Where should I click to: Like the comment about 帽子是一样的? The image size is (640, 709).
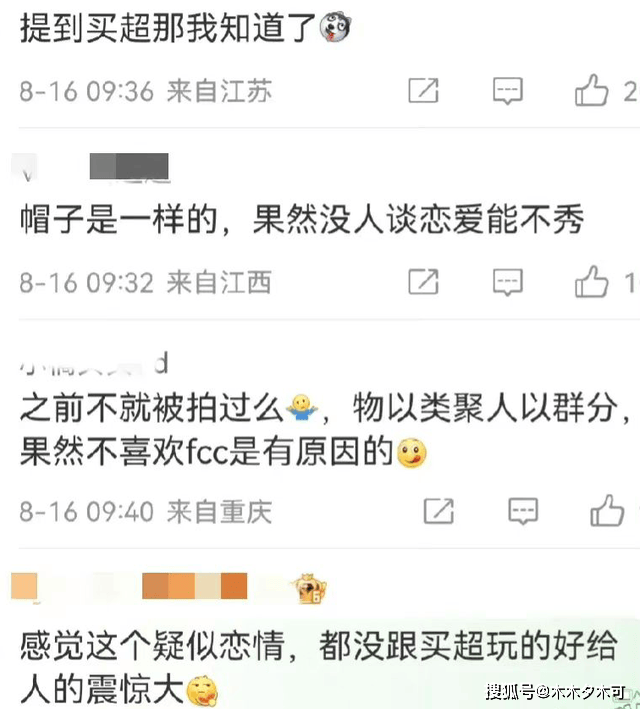tap(592, 282)
